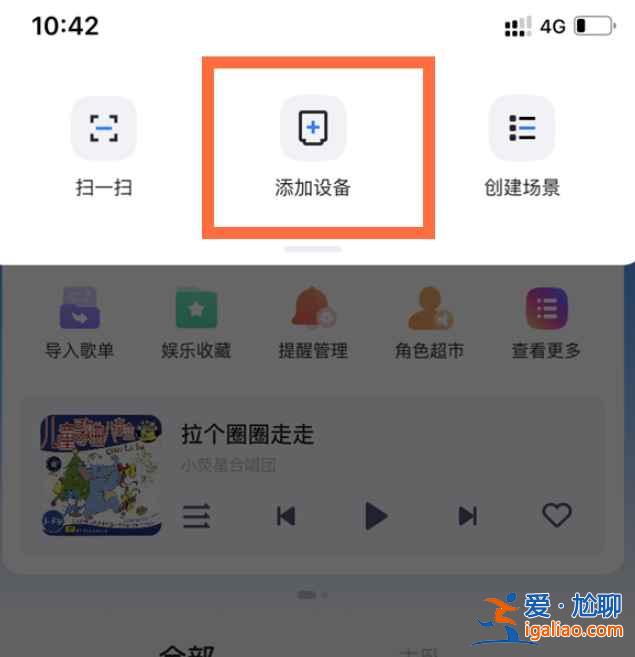Skip to the next track

point(467,516)
